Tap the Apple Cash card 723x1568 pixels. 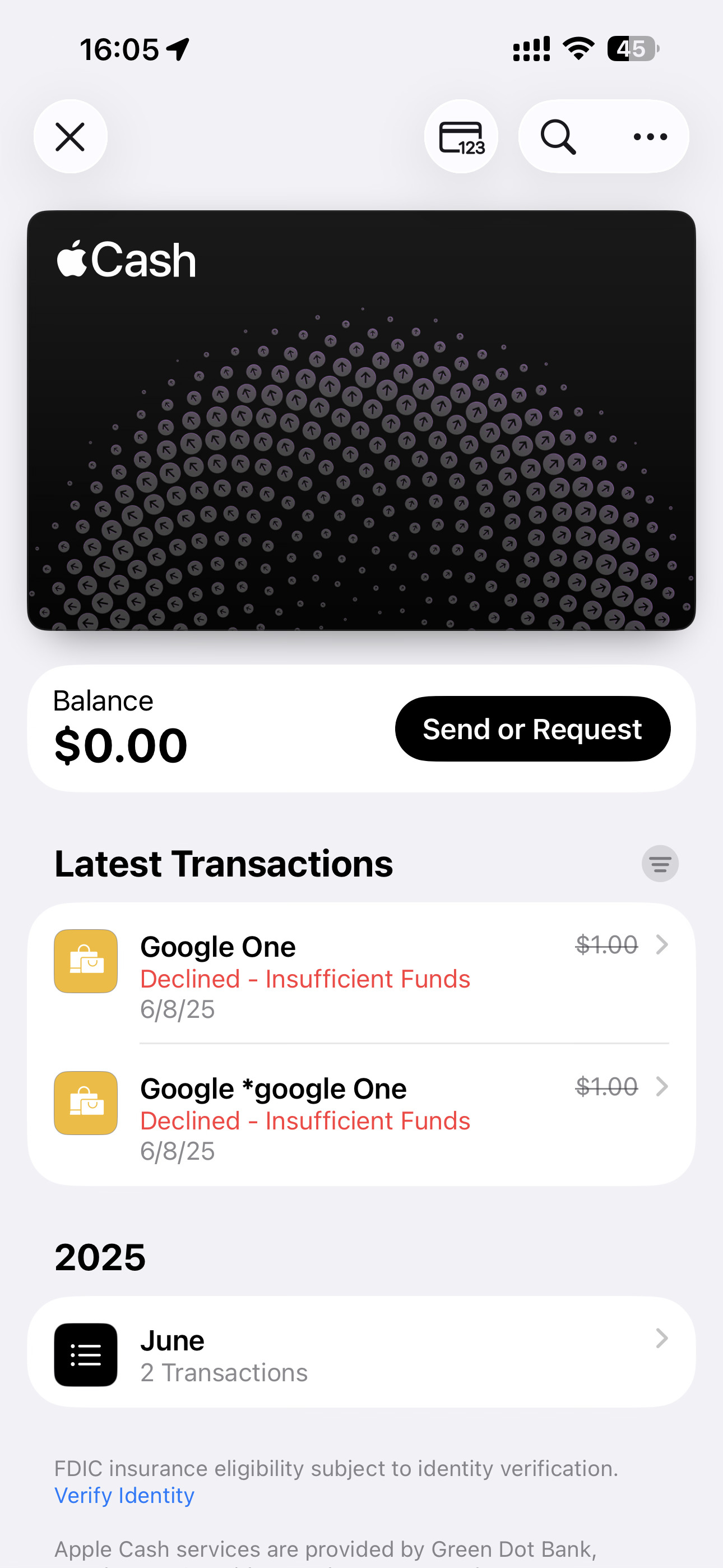[x=361, y=420]
